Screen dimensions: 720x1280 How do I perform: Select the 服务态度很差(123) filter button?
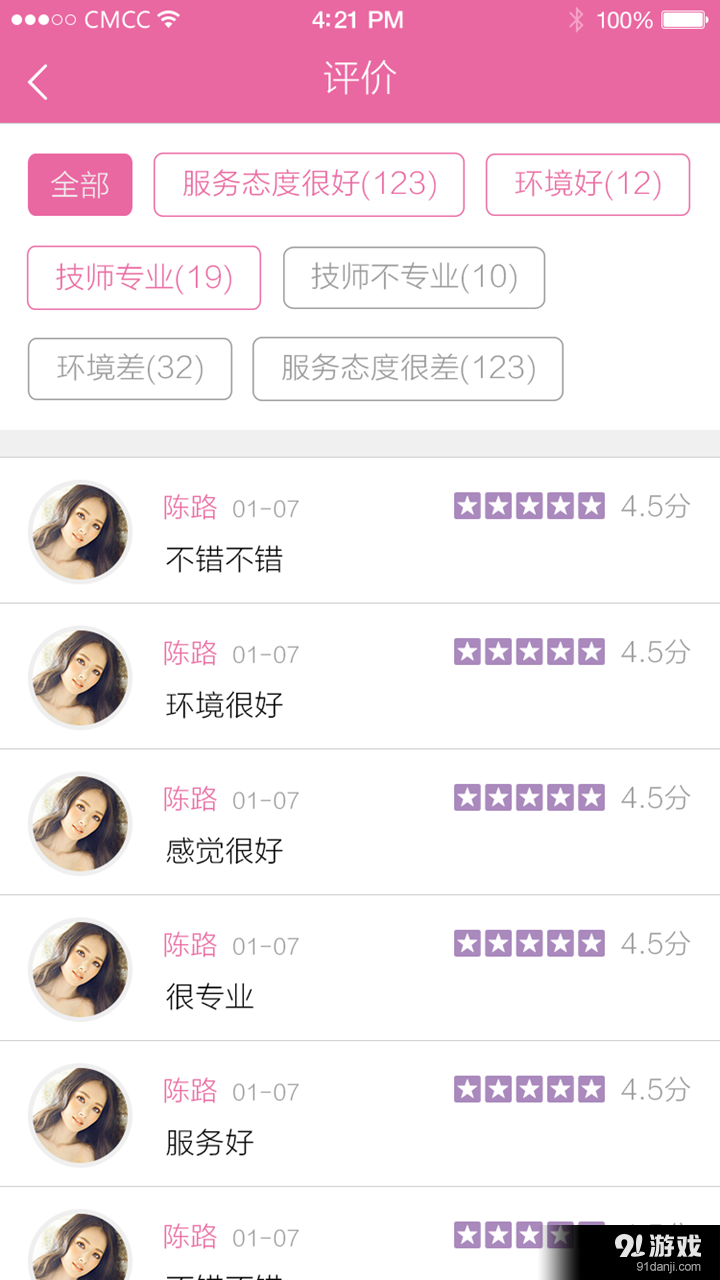tap(407, 369)
